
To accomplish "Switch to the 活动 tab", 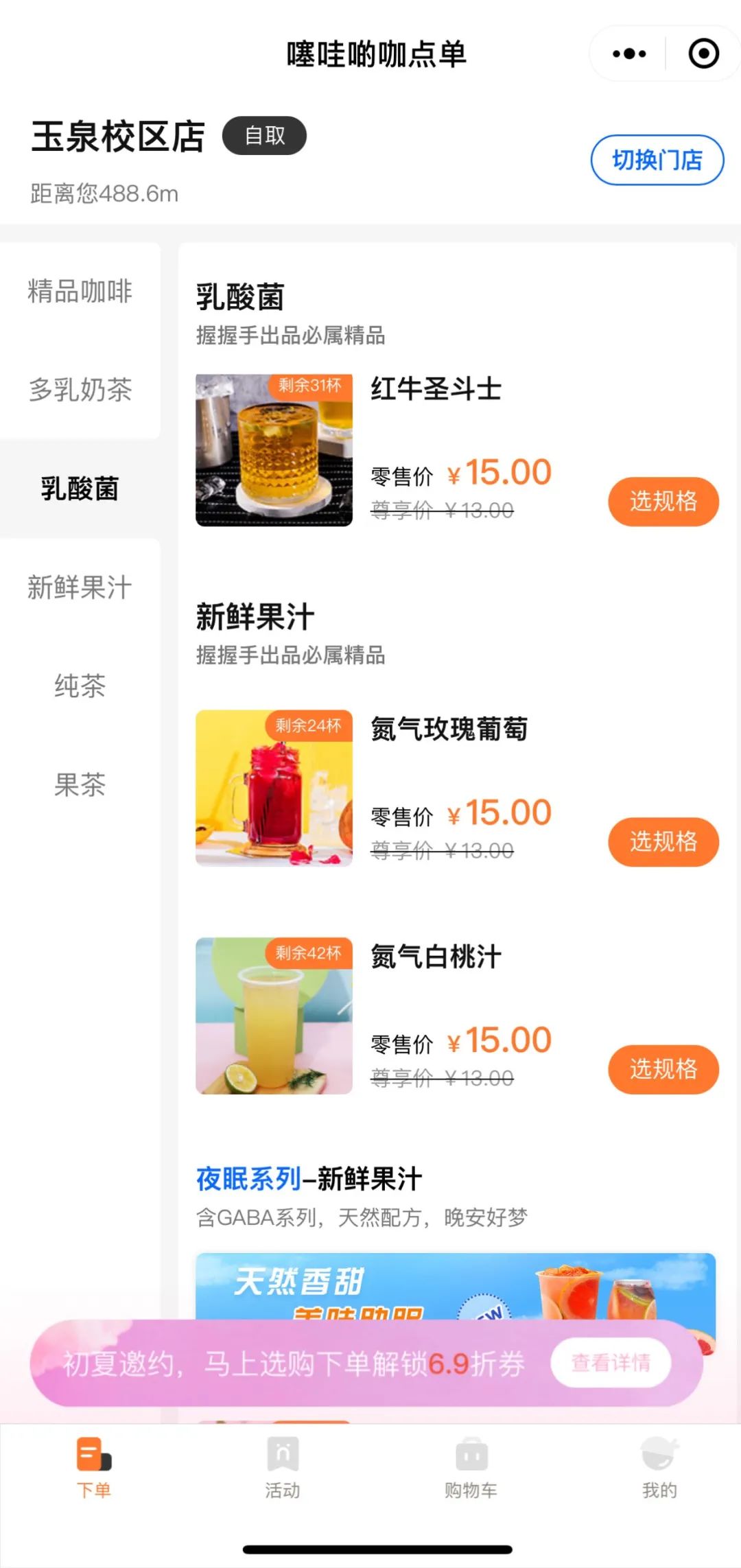I will 283,1467.
